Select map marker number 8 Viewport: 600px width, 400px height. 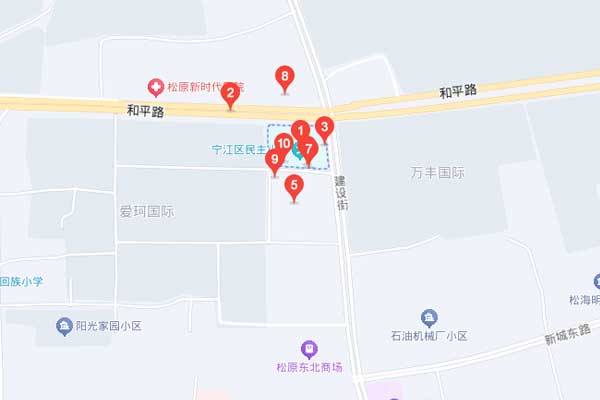pos(285,77)
